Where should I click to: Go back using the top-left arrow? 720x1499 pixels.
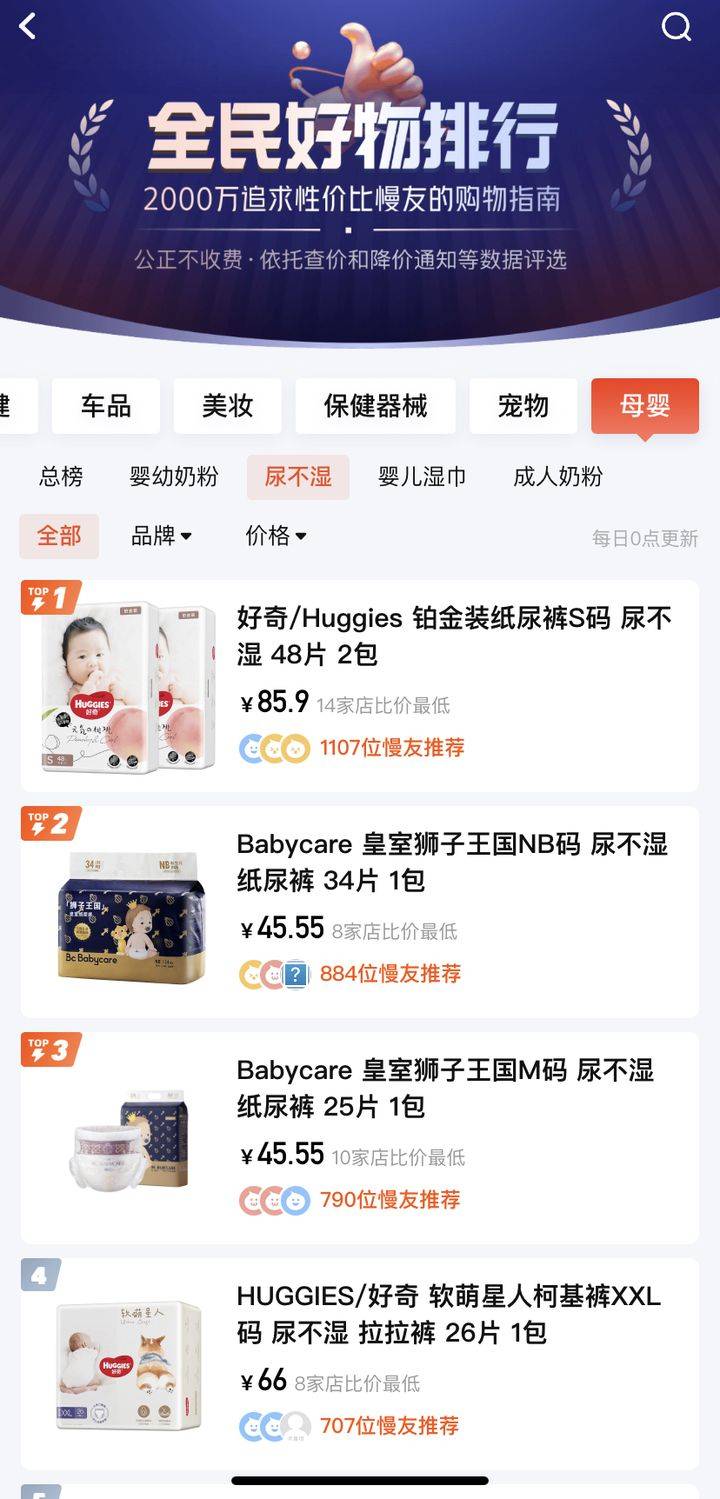pos(28,27)
